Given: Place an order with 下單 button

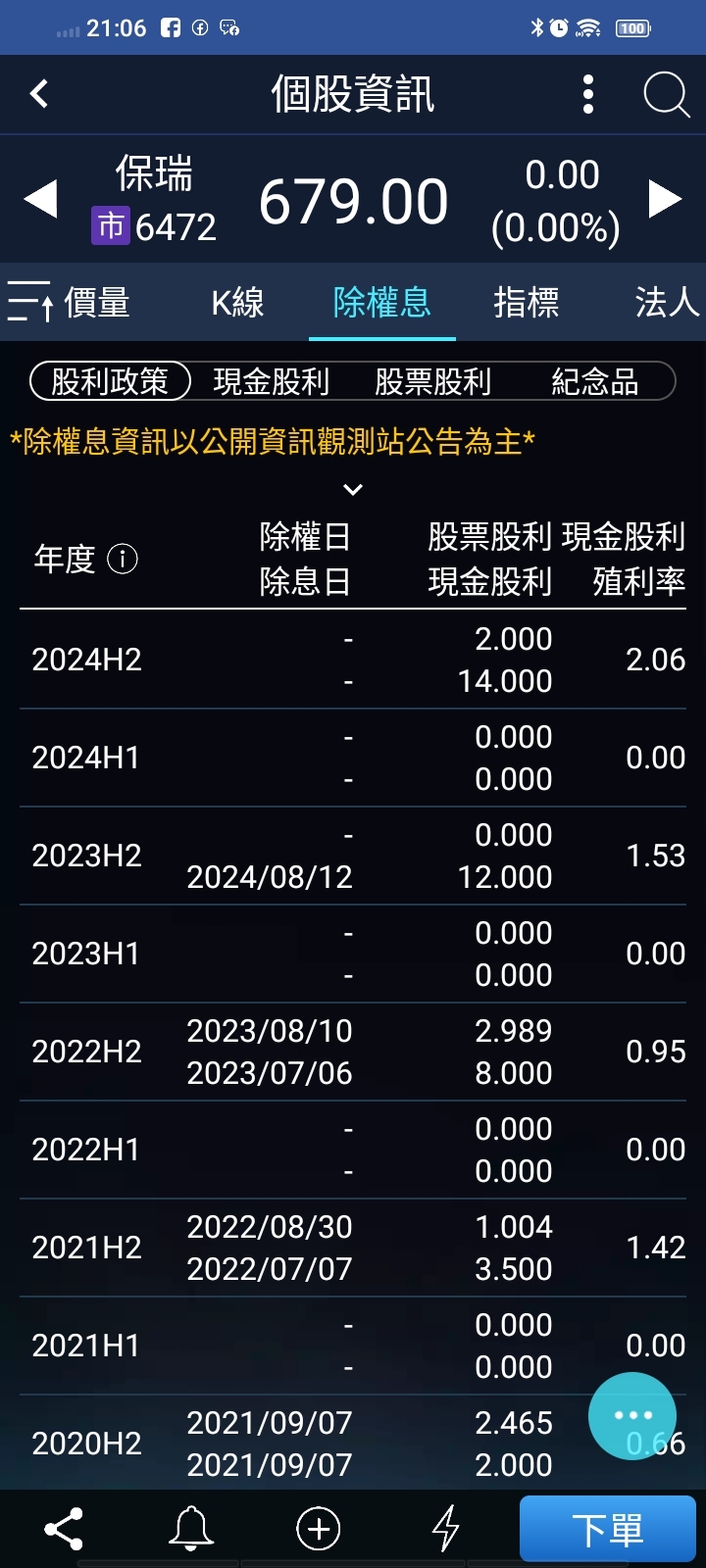Looking at the screenshot, I should (x=607, y=1529).
